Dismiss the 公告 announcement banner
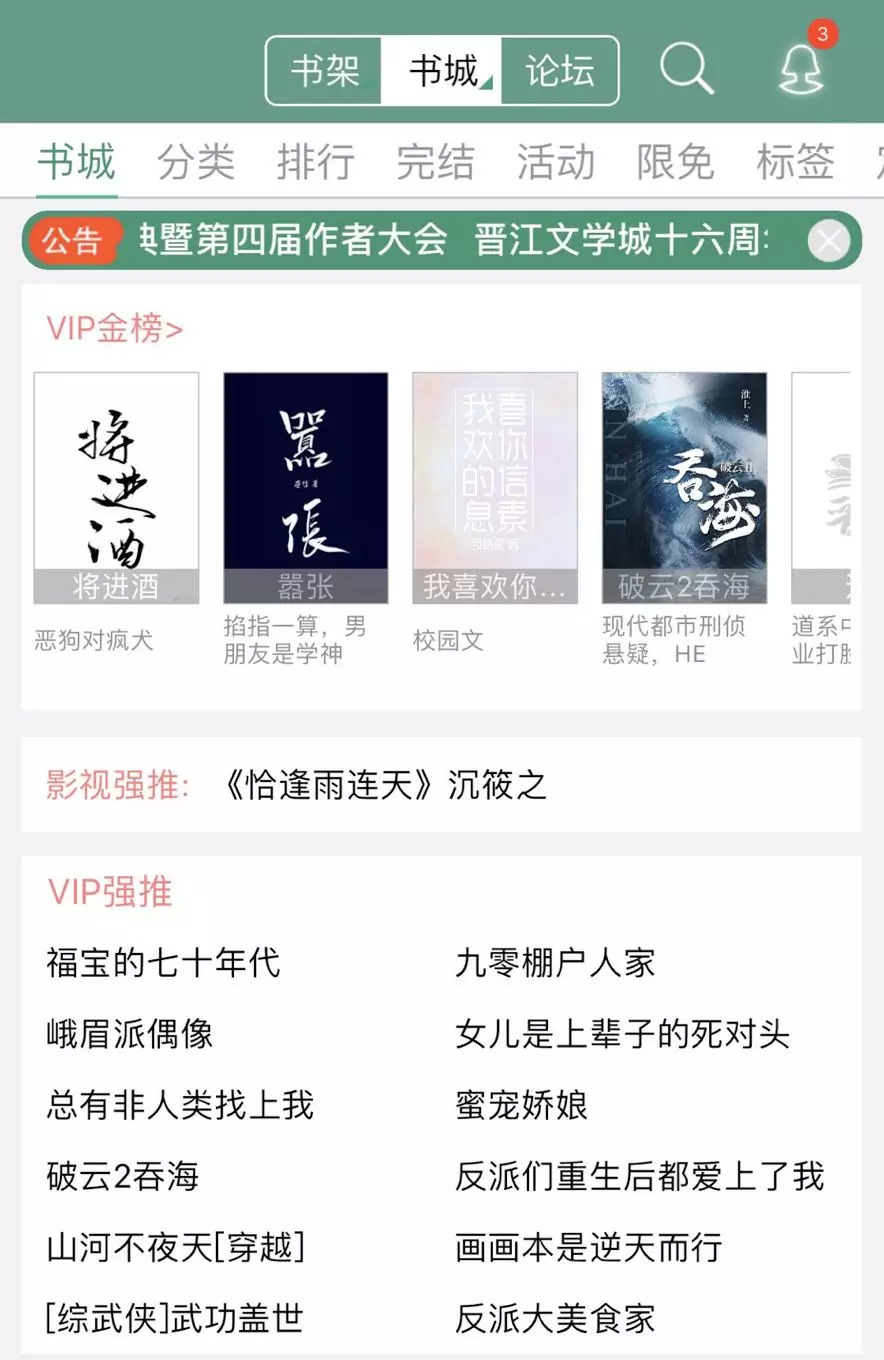This screenshot has width=884, height=1360. [829, 241]
